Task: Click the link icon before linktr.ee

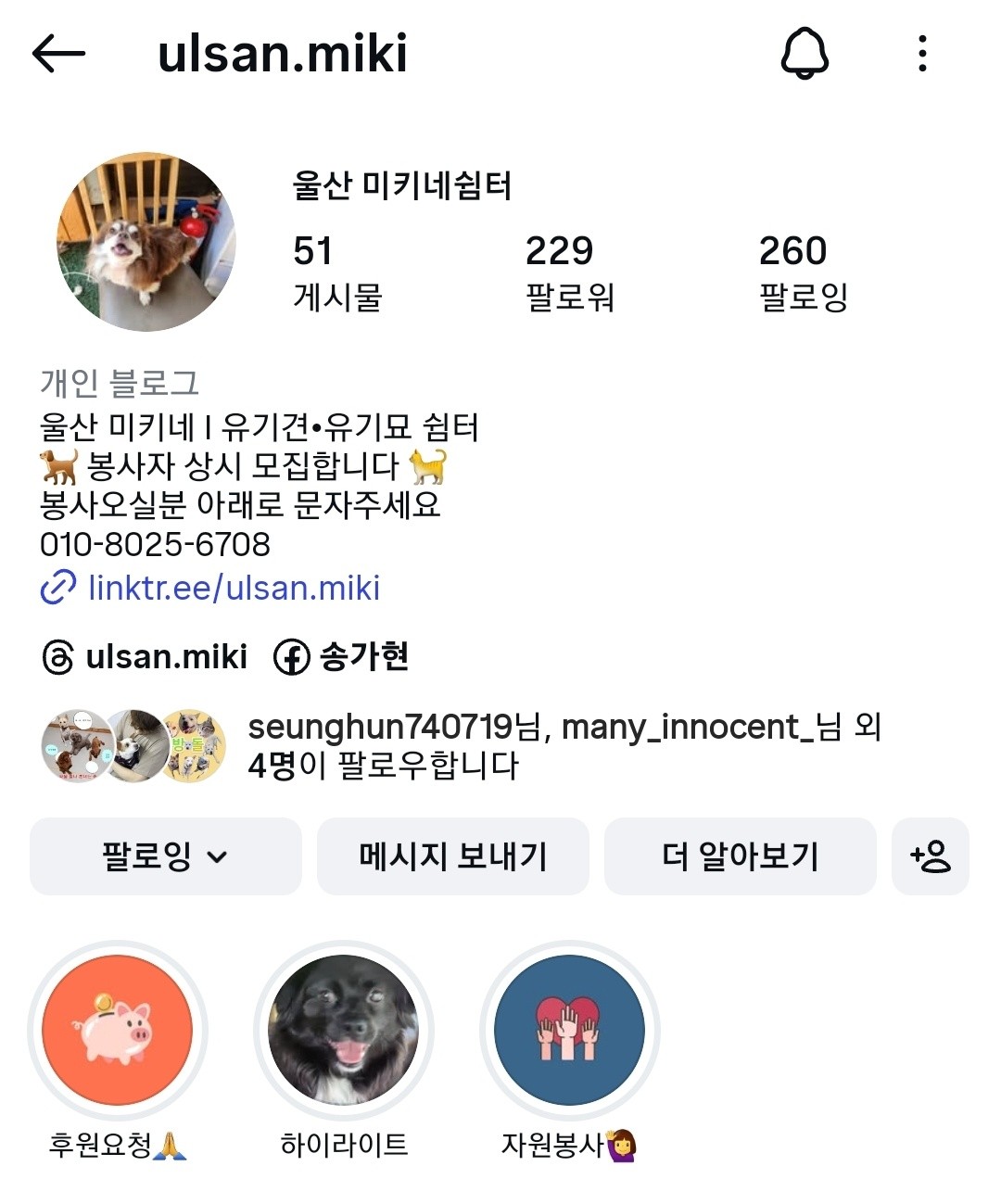Action: coord(58,587)
